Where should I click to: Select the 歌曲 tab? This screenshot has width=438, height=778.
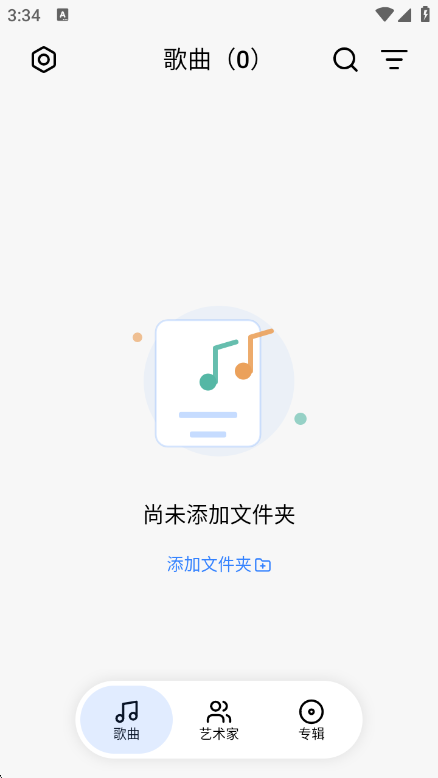click(126, 720)
